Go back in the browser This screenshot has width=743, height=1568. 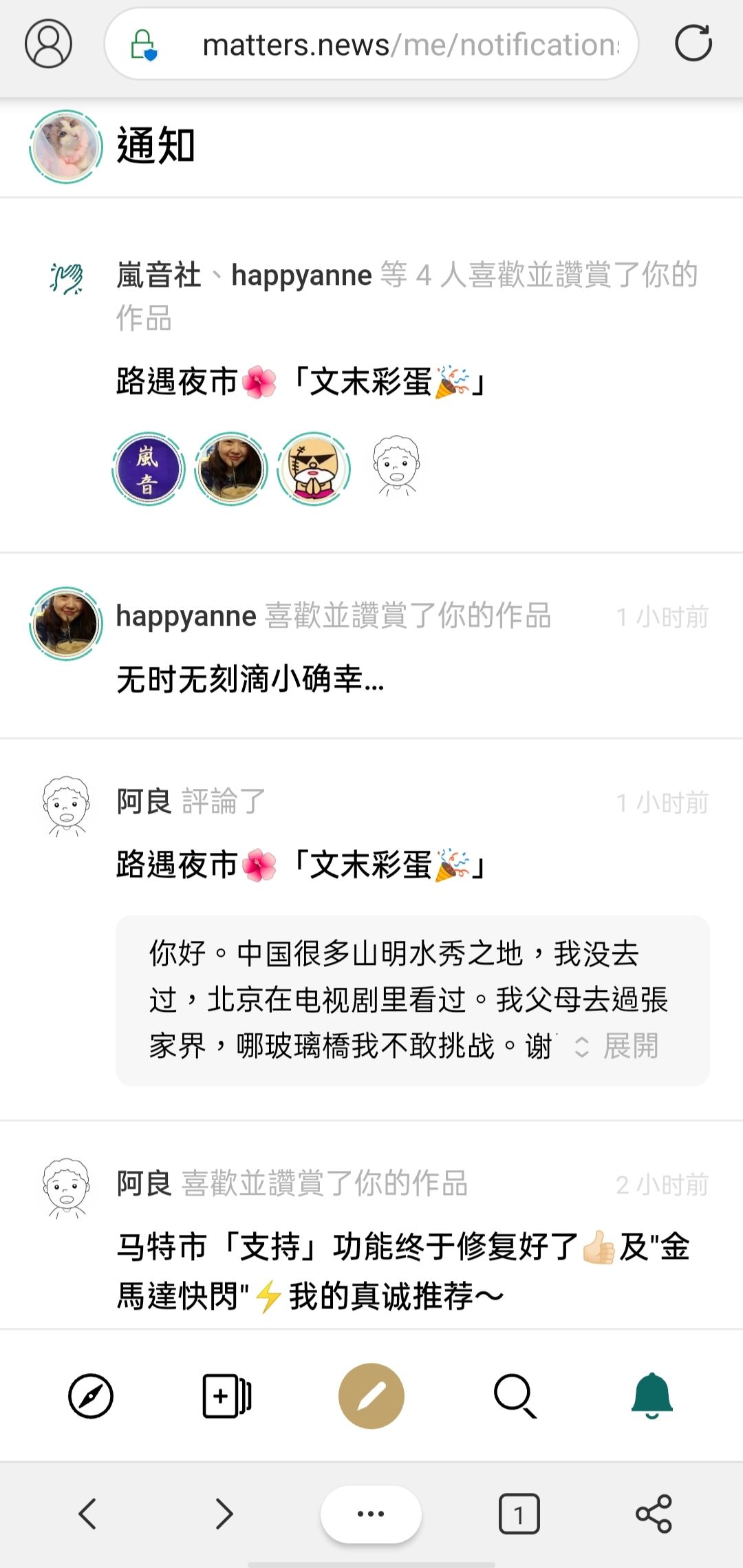(x=87, y=1514)
